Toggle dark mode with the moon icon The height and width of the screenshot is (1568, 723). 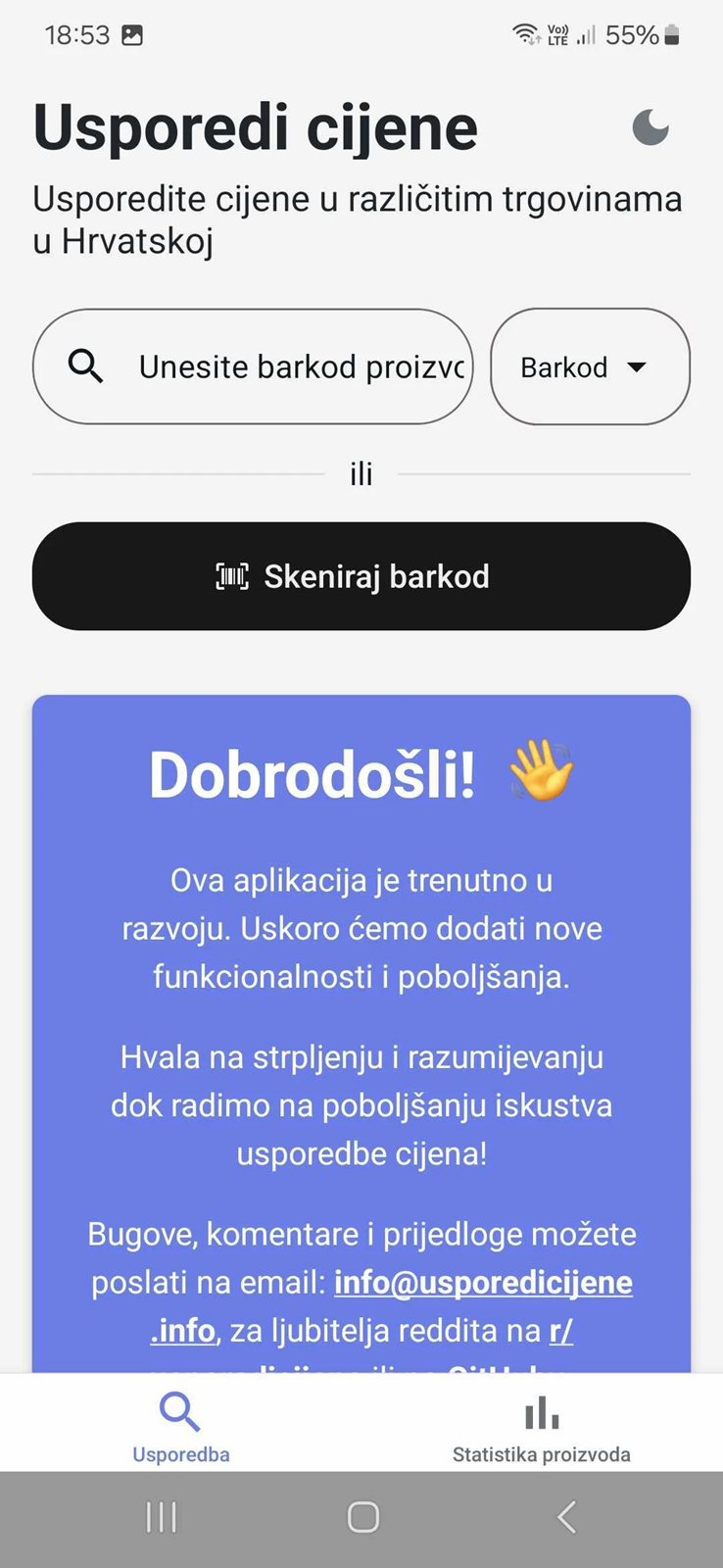click(651, 127)
